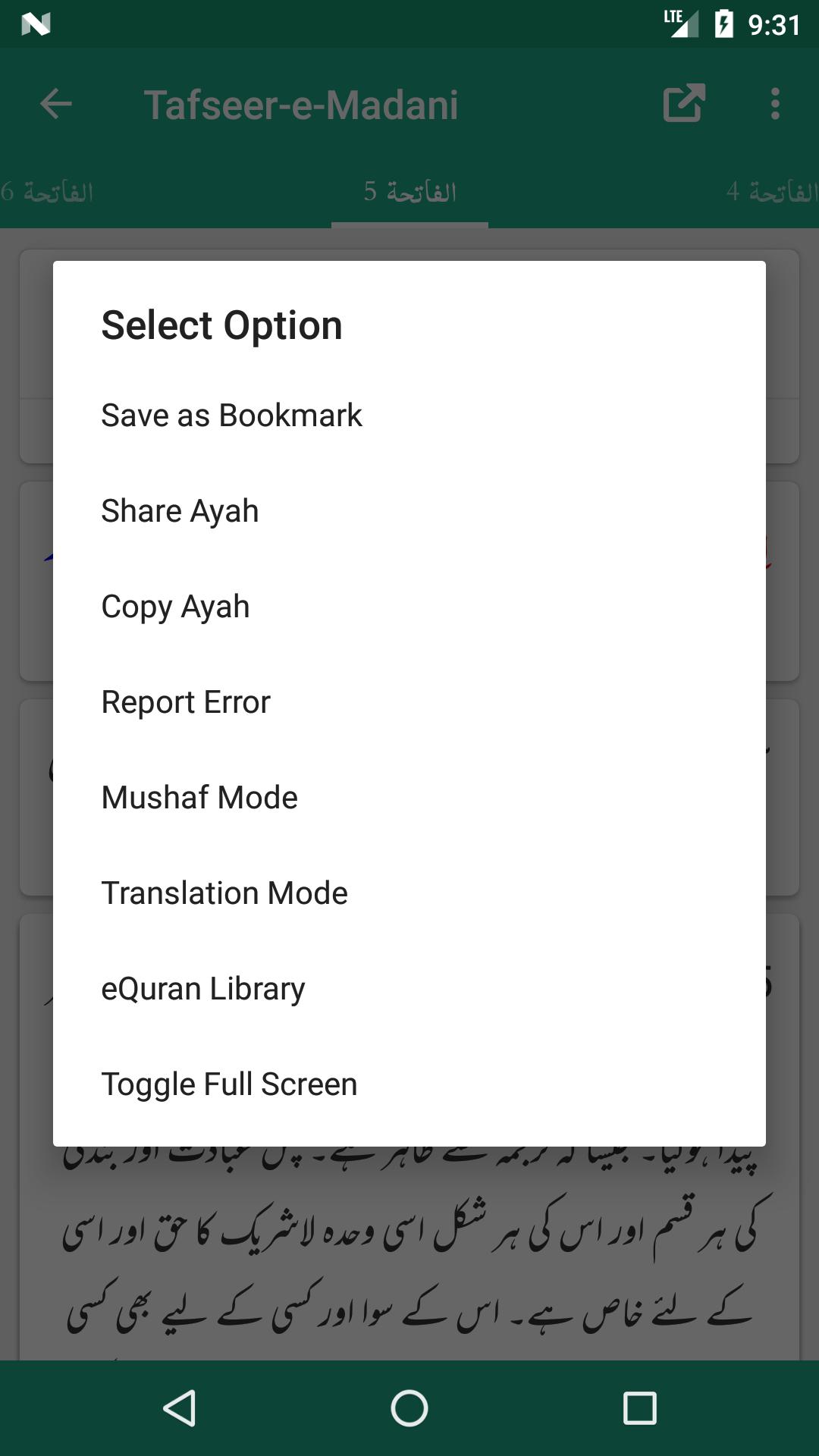Tap the system back button
The width and height of the screenshot is (819, 1456).
click(x=180, y=1408)
